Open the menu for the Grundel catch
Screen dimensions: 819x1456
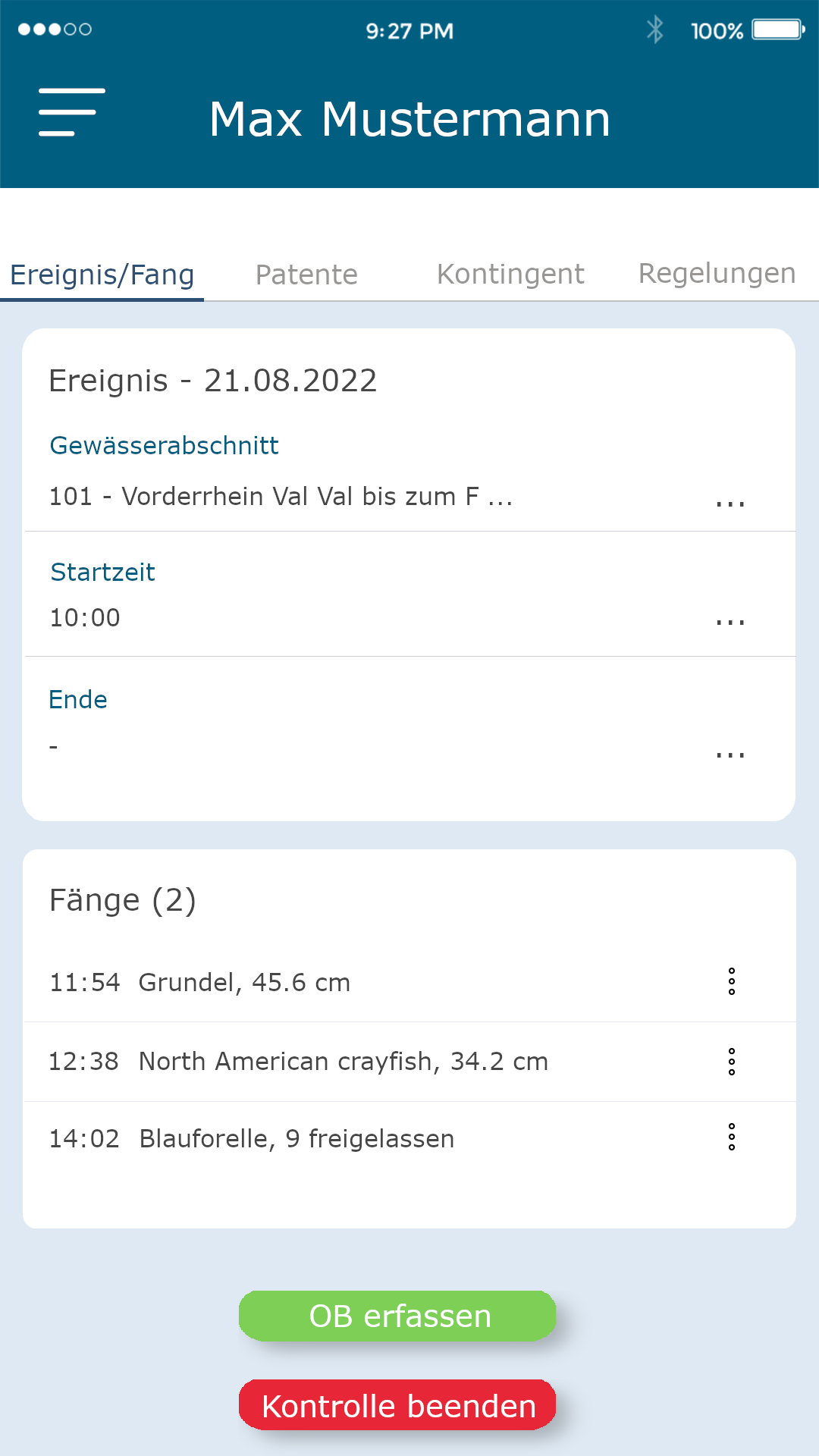[732, 981]
